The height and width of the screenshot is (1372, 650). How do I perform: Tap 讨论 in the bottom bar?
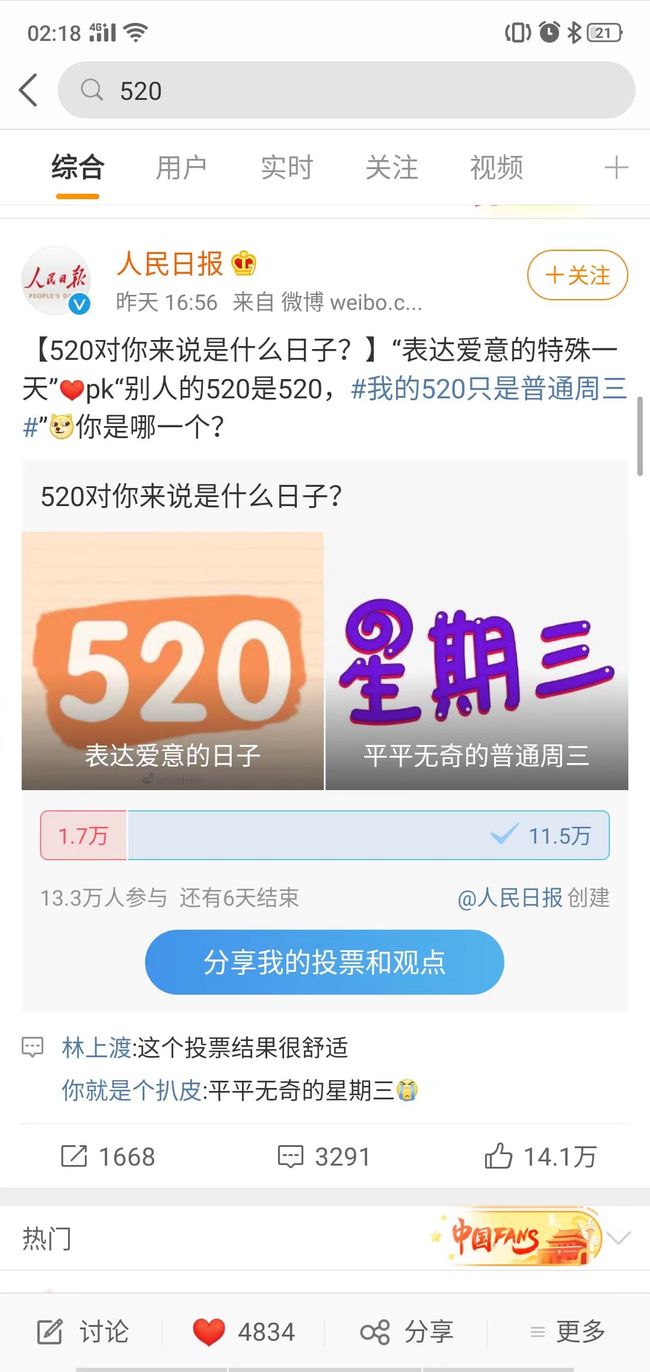click(x=83, y=1332)
